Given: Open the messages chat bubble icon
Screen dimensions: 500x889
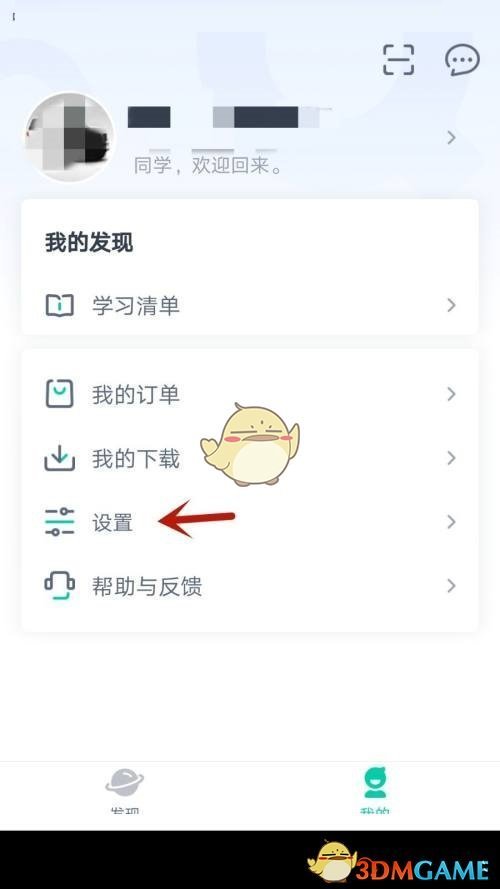Looking at the screenshot, I should coord(462,60).
